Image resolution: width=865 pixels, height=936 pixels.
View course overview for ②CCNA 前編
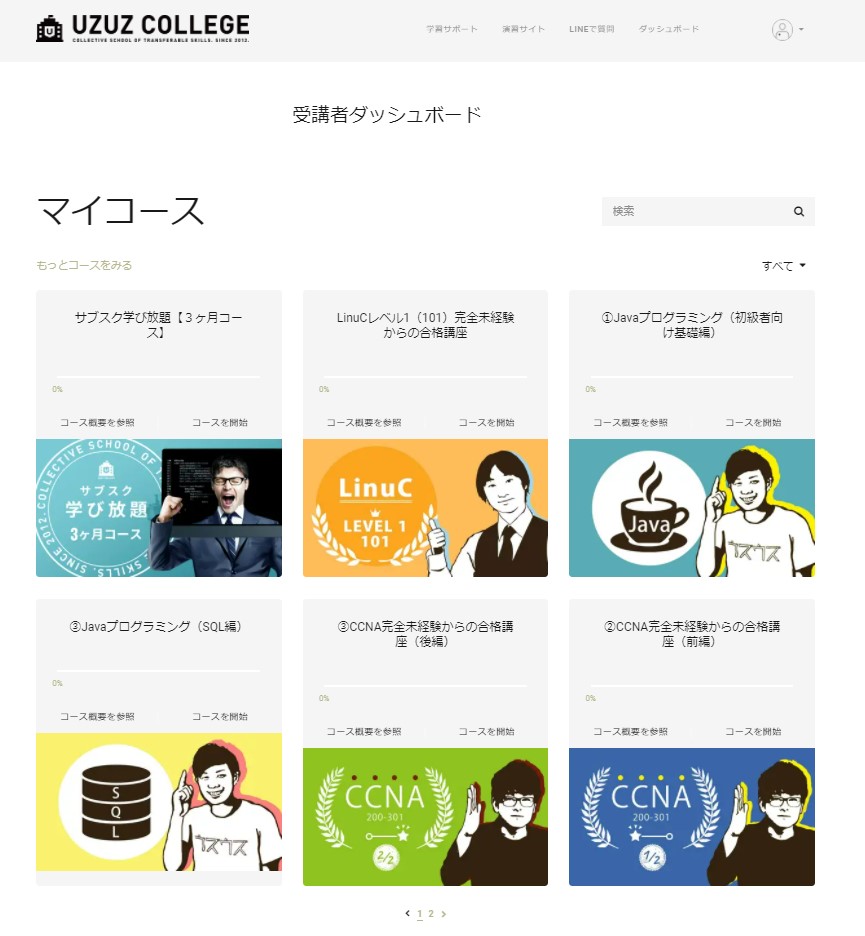[x=630, y=732]
